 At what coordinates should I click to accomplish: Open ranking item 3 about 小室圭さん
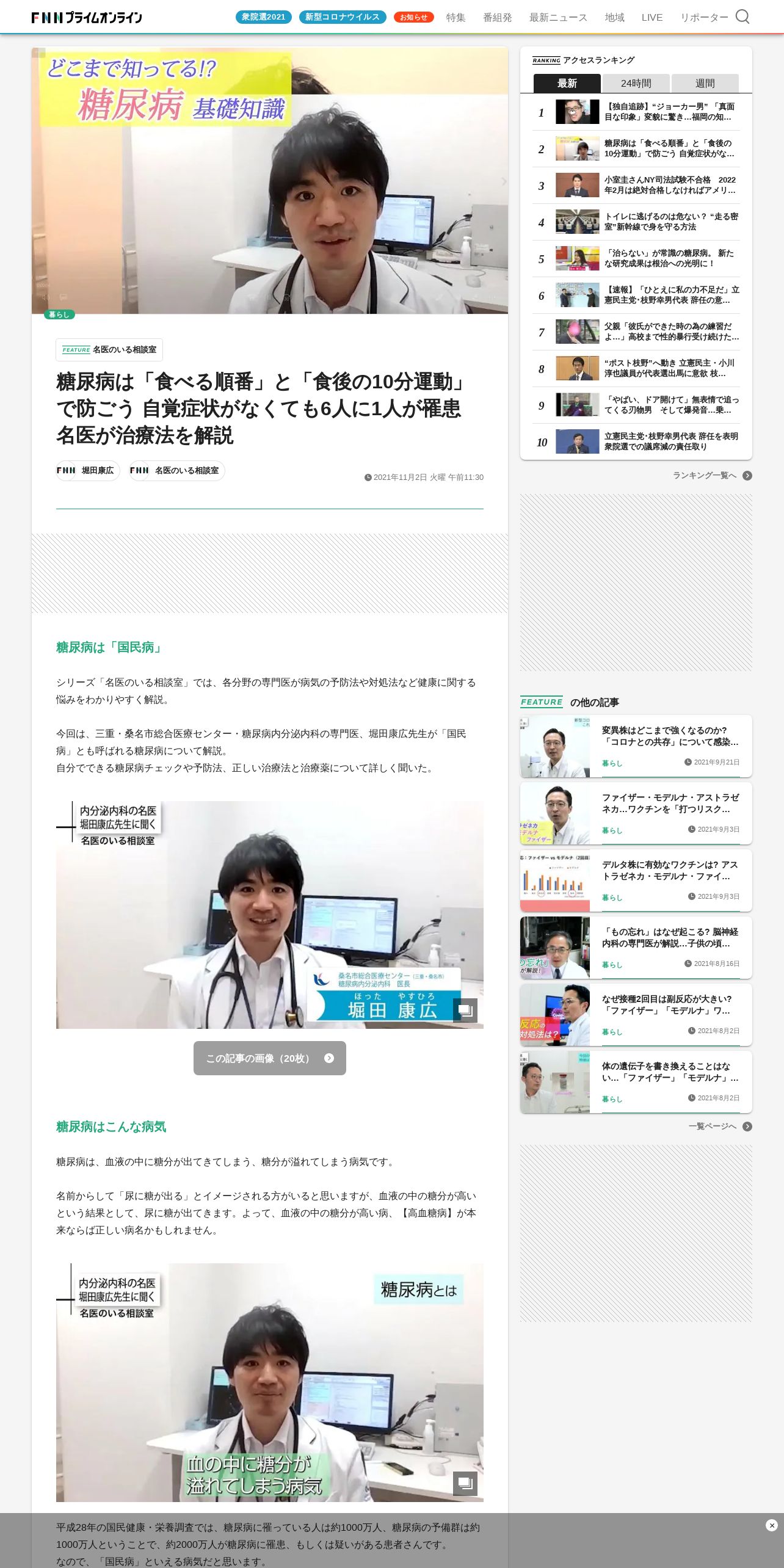(x=636, y=185)
